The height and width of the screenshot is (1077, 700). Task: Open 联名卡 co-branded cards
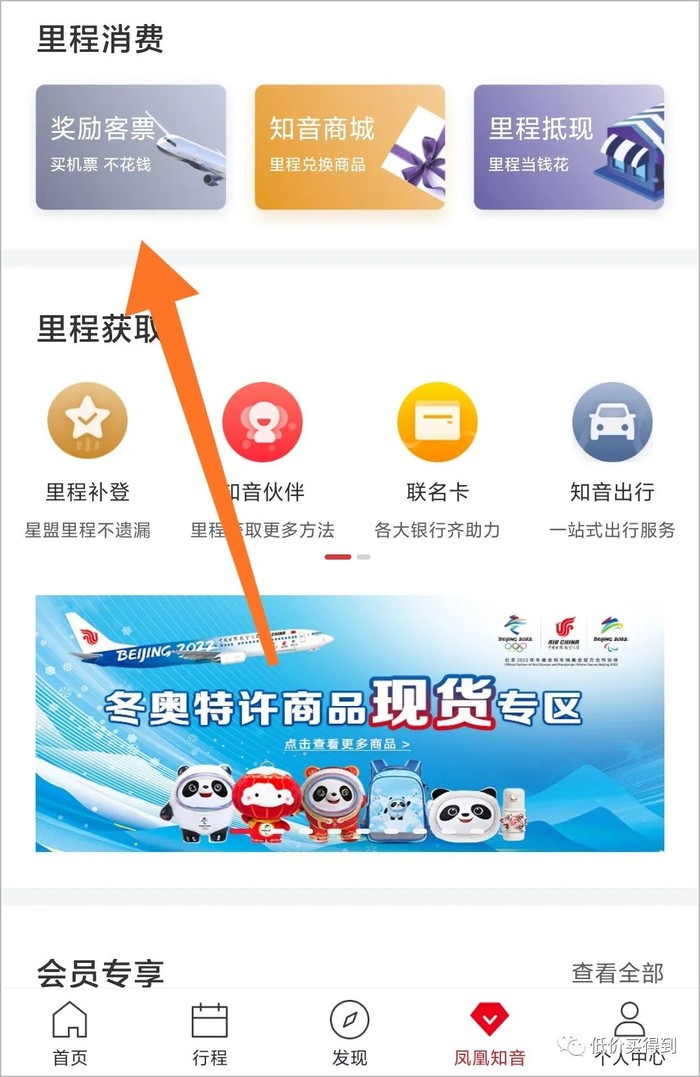pos(437,421)
